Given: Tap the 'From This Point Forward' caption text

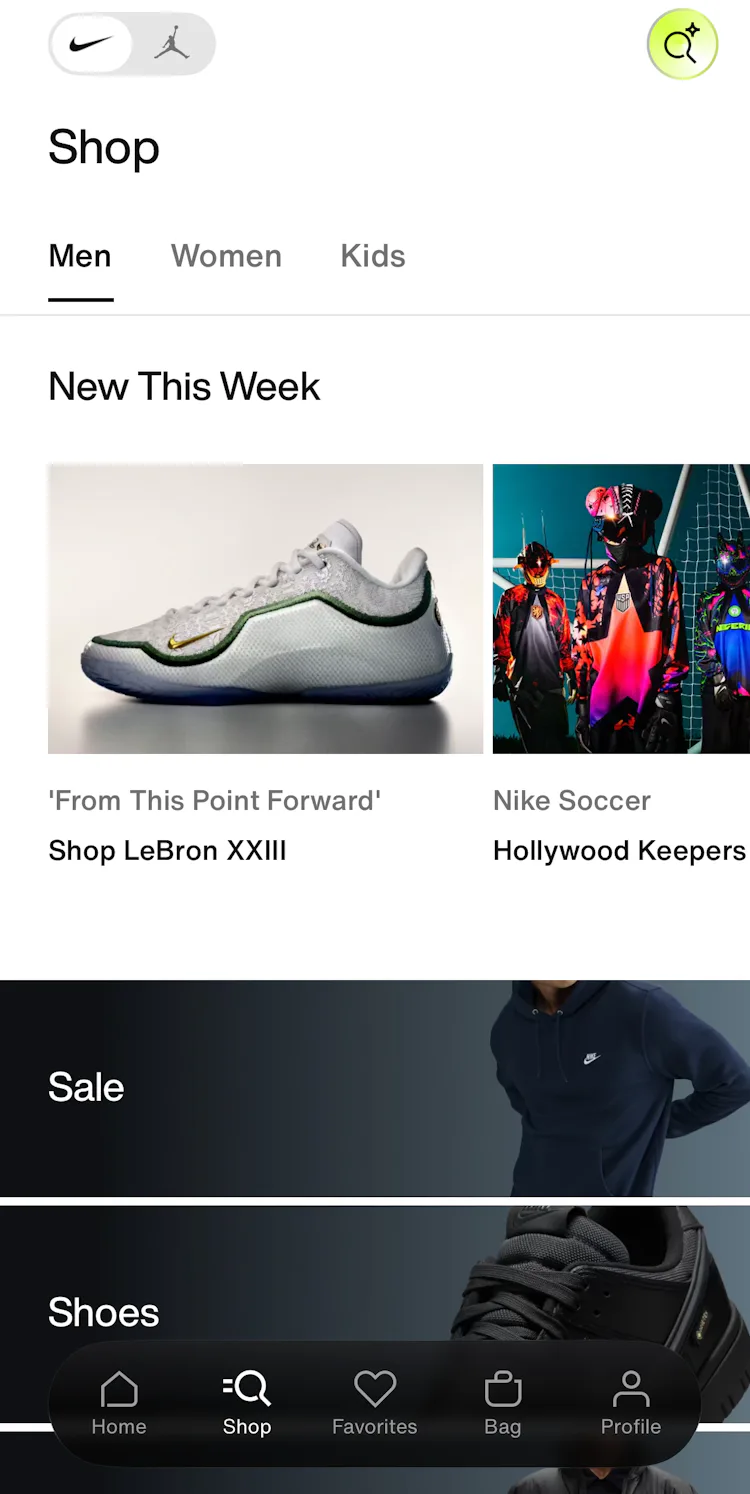Looking at the screenshot, I should [x=214, y=800].
